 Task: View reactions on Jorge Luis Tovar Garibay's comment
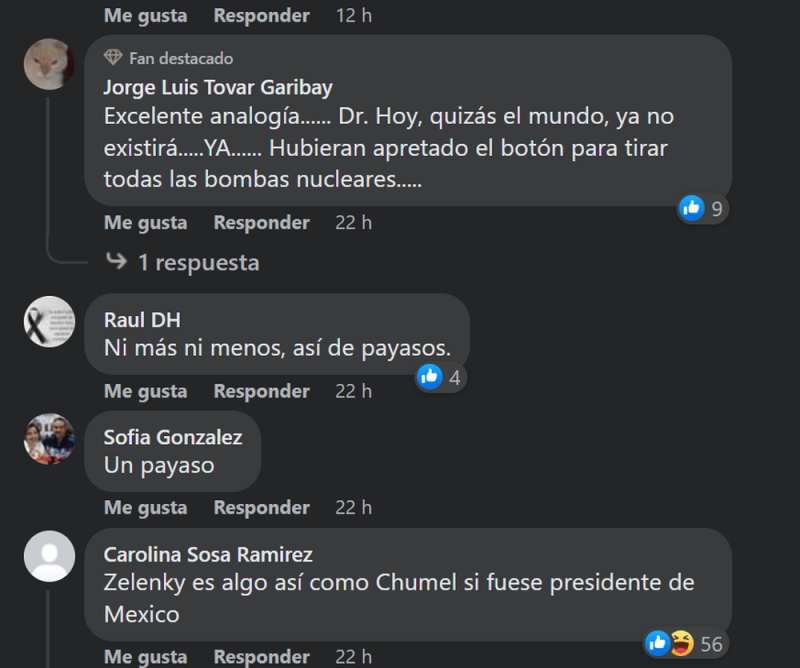coord(701,208)
